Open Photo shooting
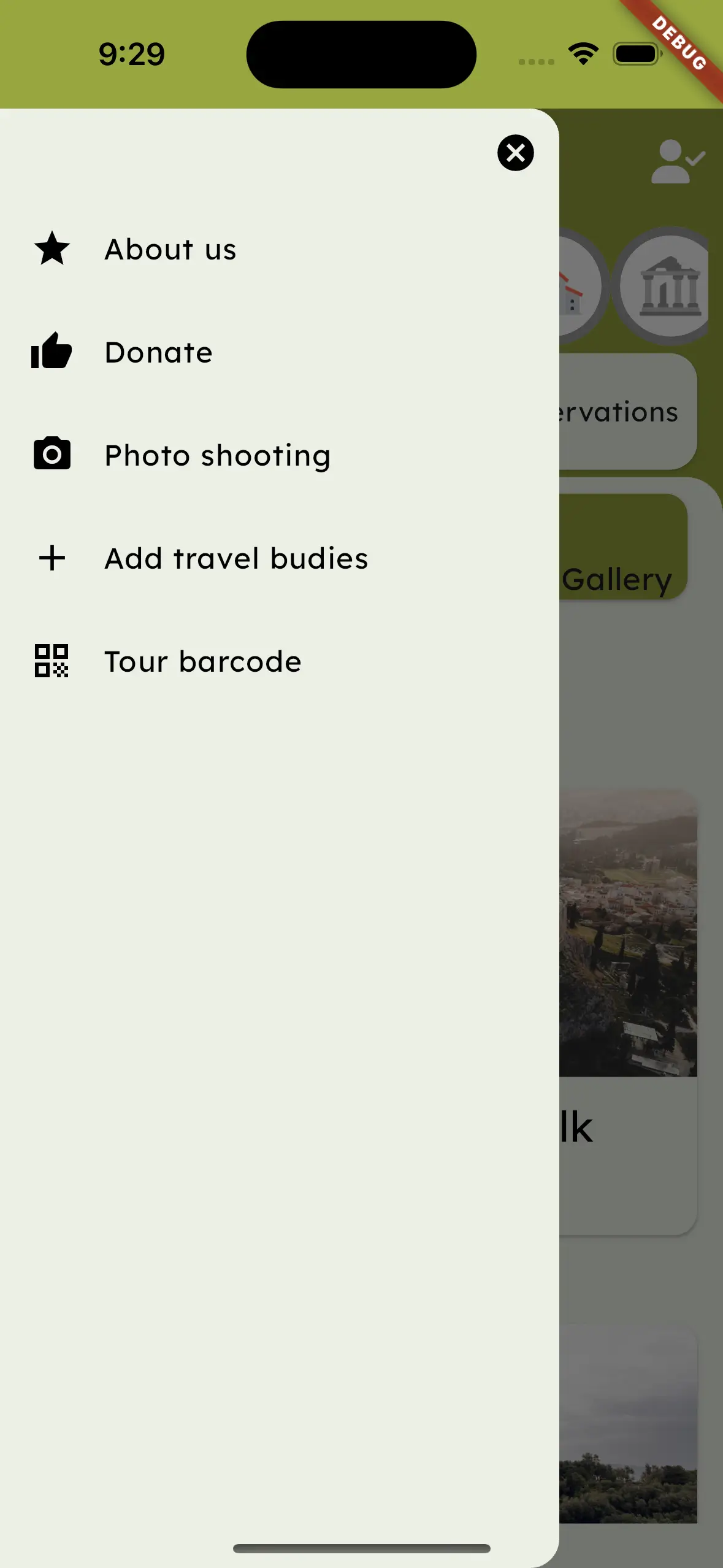The height and width of the screenshot is (1568, 723). point(217,456)
